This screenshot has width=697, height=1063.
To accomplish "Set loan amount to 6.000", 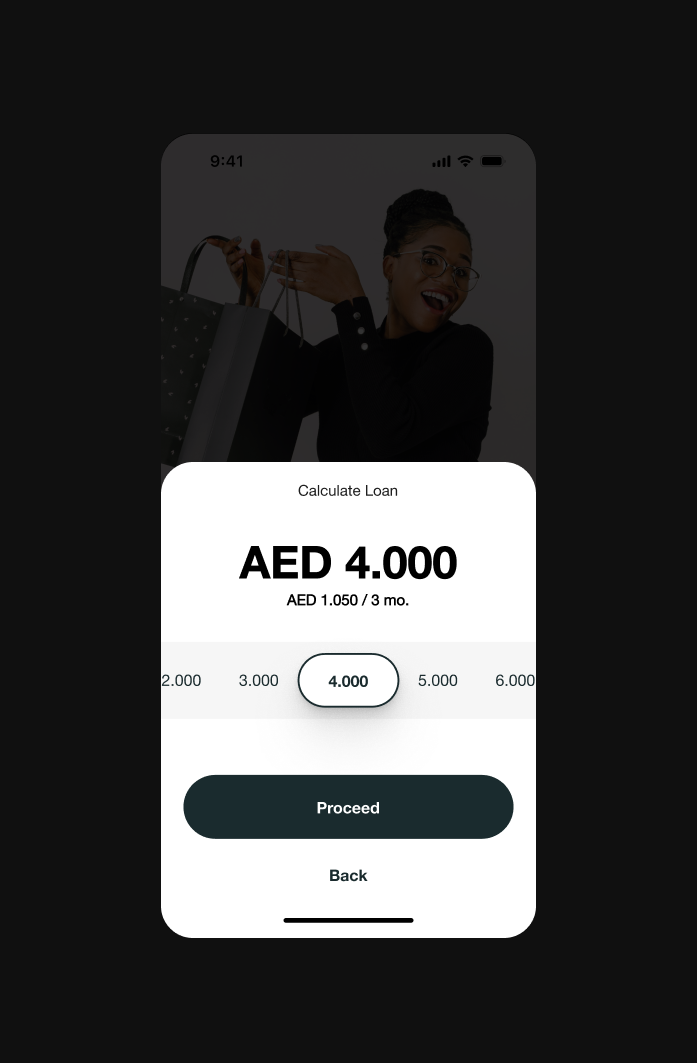I will (514, 681).
